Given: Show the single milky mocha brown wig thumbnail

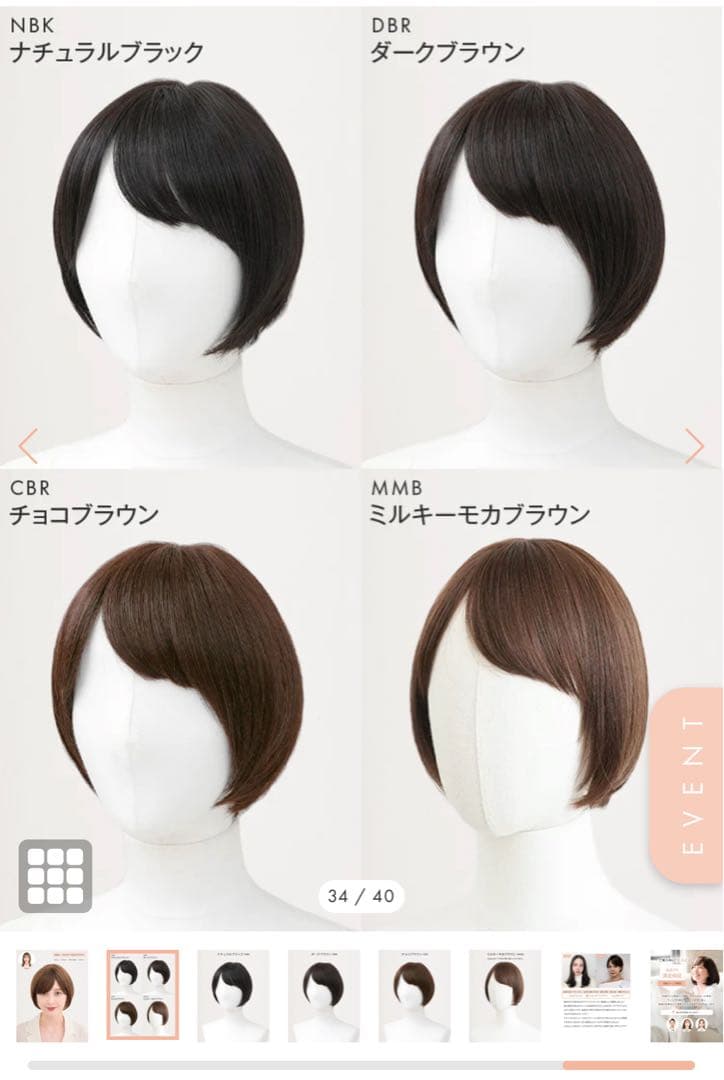Looking at the screenshot, I should (x=505, y=996).
